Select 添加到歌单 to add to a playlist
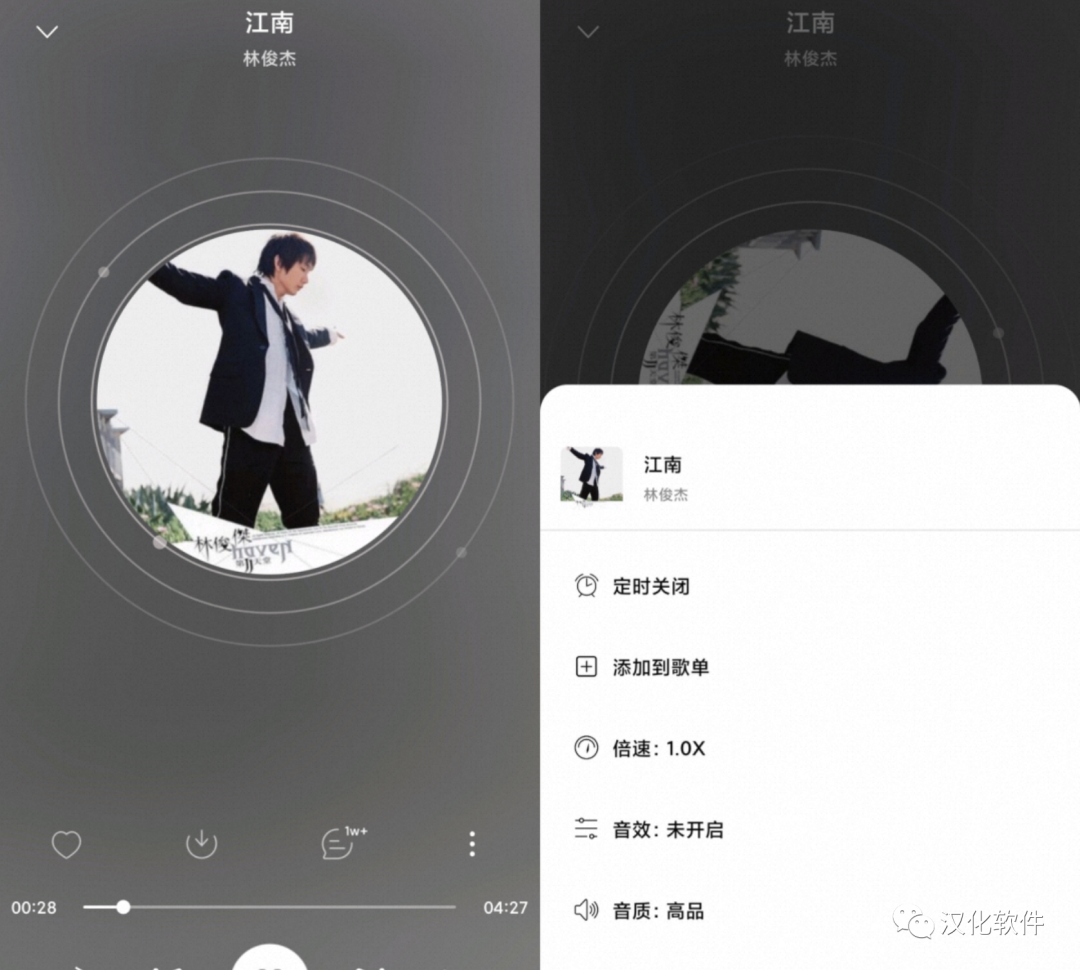1080x970 pixels. (660, 667)
